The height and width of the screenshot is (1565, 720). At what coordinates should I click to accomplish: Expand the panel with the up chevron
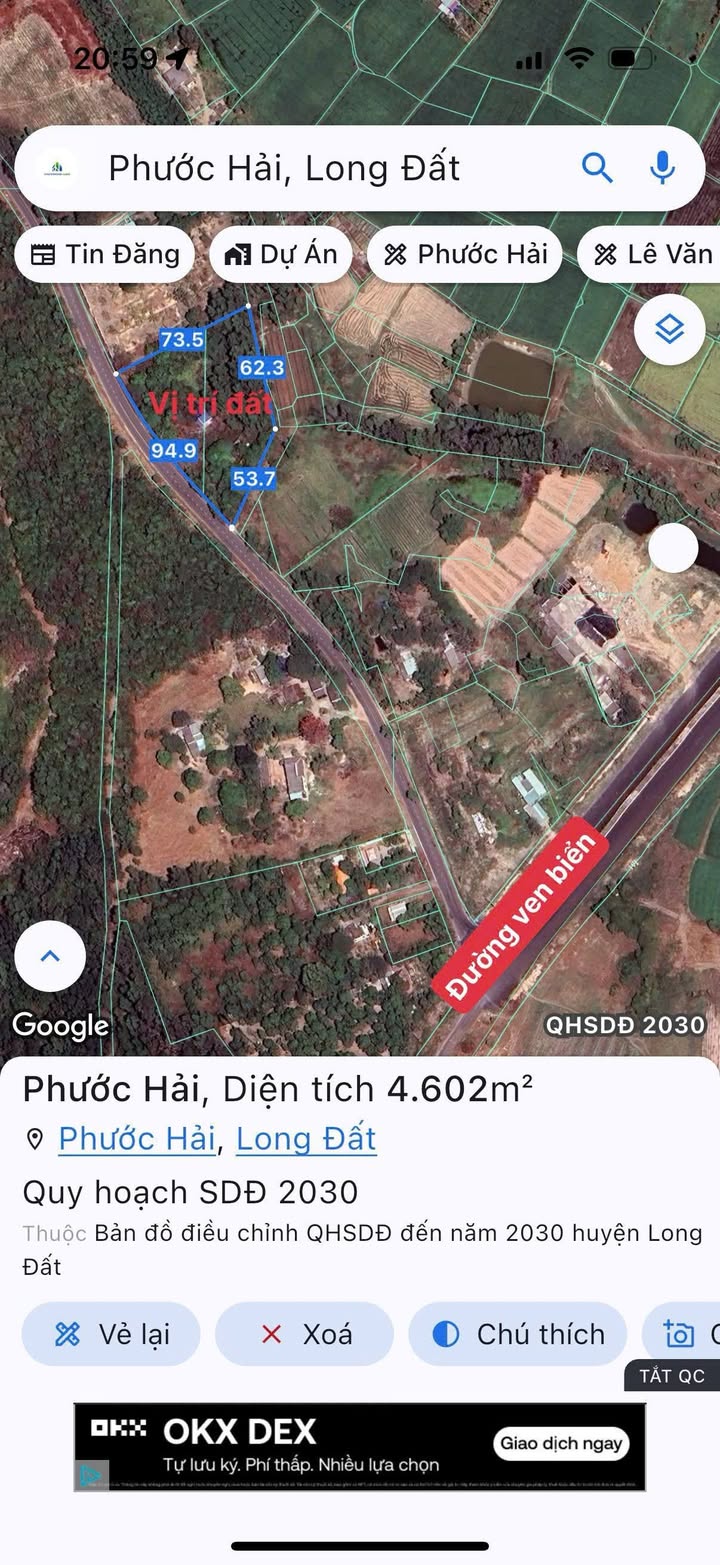point(50,956)
